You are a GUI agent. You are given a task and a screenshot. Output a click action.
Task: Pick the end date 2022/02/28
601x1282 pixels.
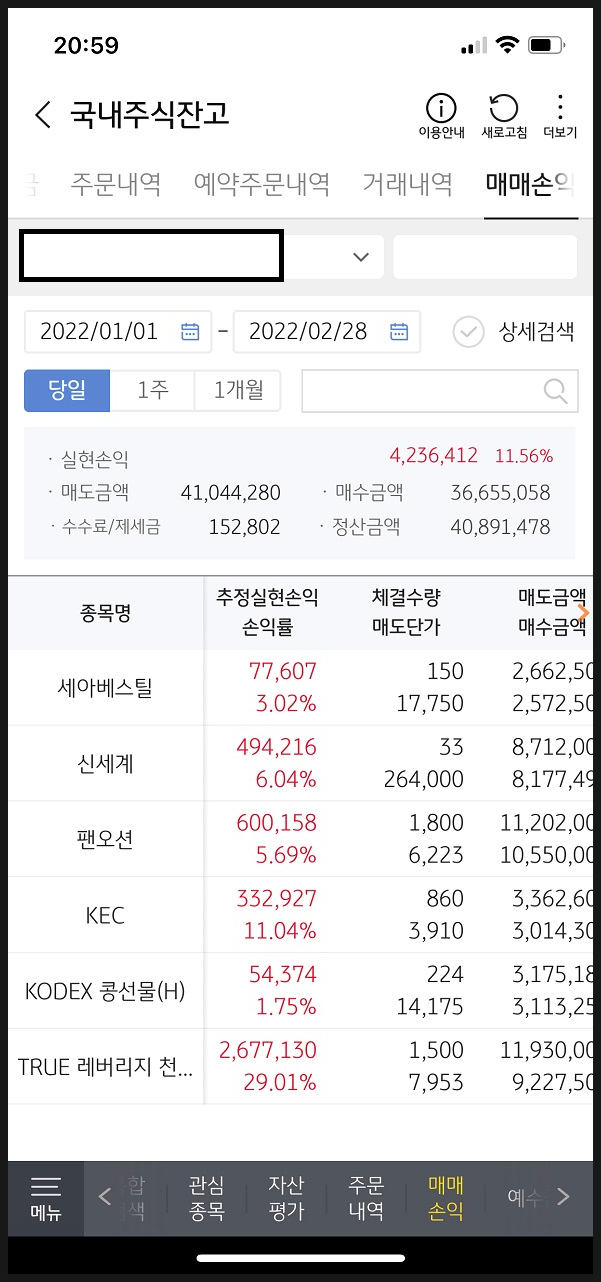[327, 332]
